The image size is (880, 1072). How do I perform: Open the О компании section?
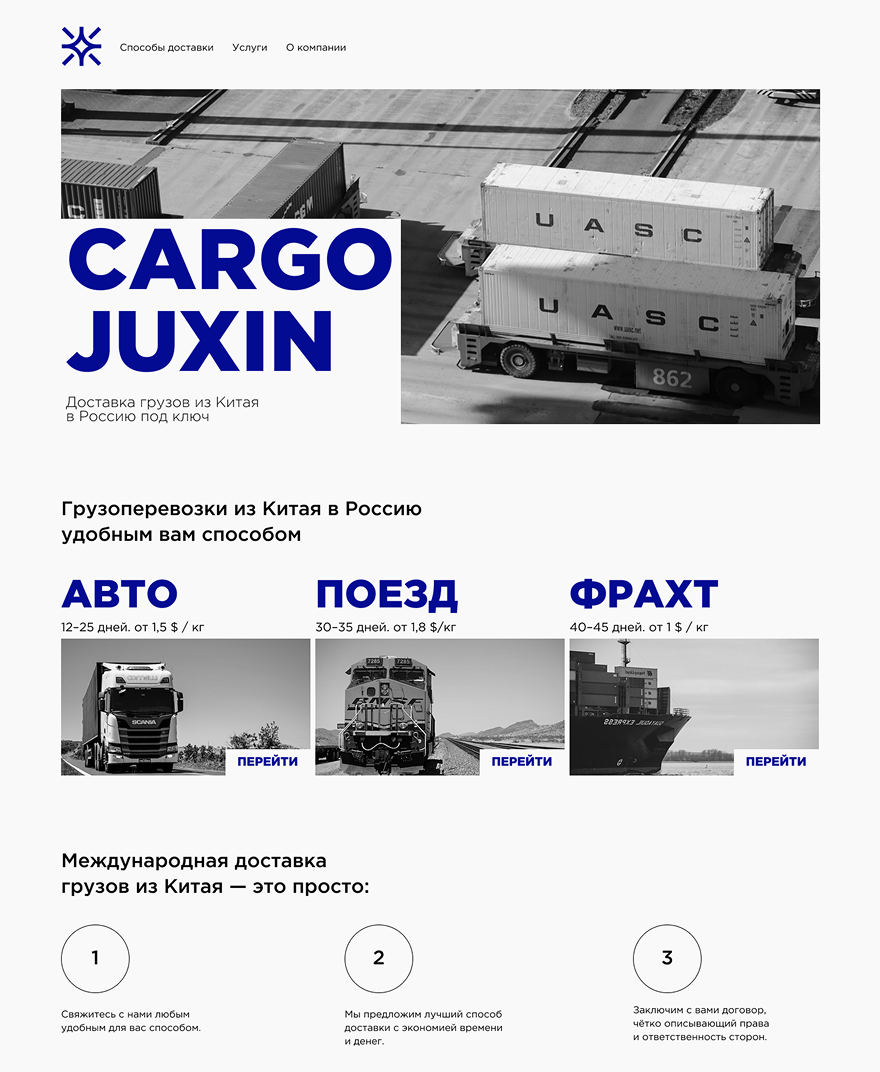pyautogui.click(x=316, y=47)
